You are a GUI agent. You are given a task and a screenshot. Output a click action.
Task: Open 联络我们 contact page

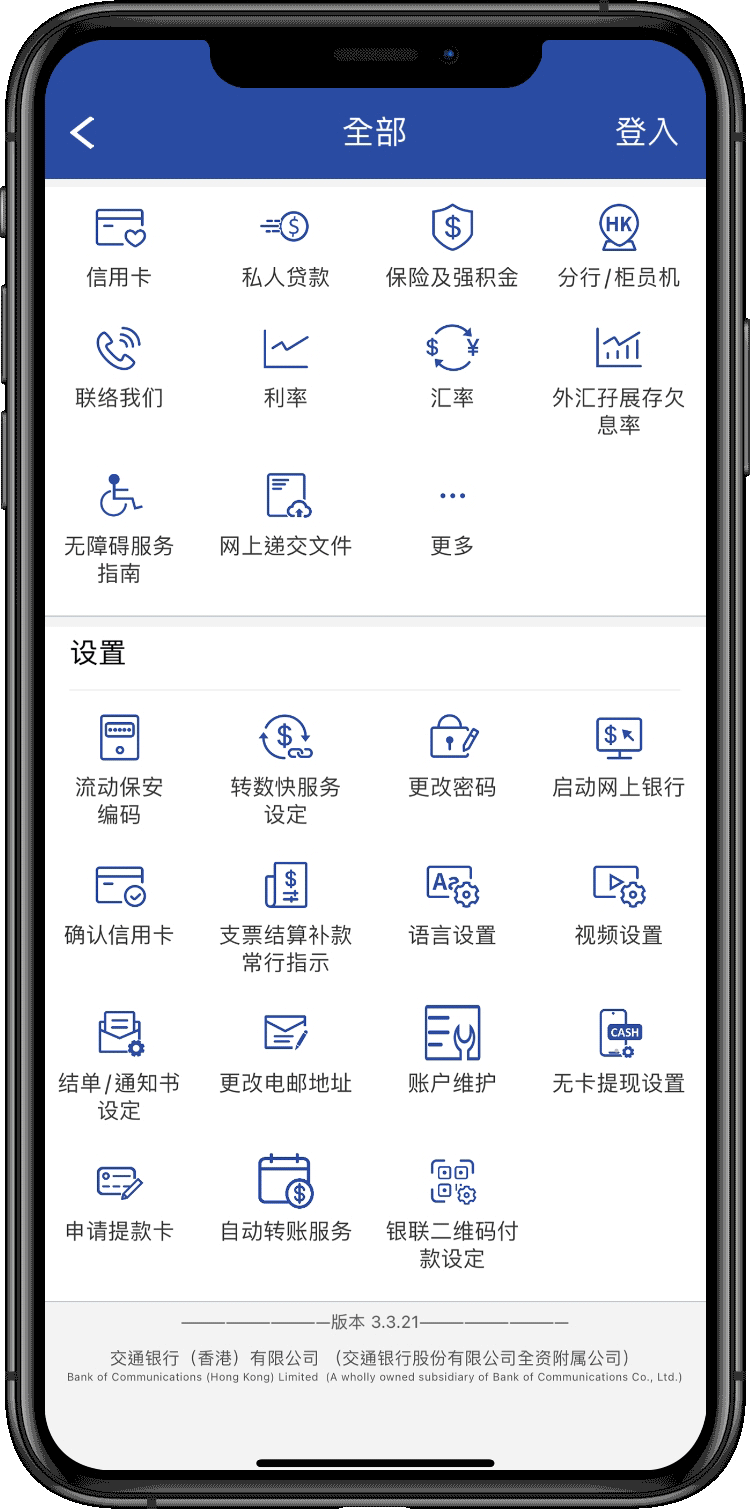tap(119, 367)
